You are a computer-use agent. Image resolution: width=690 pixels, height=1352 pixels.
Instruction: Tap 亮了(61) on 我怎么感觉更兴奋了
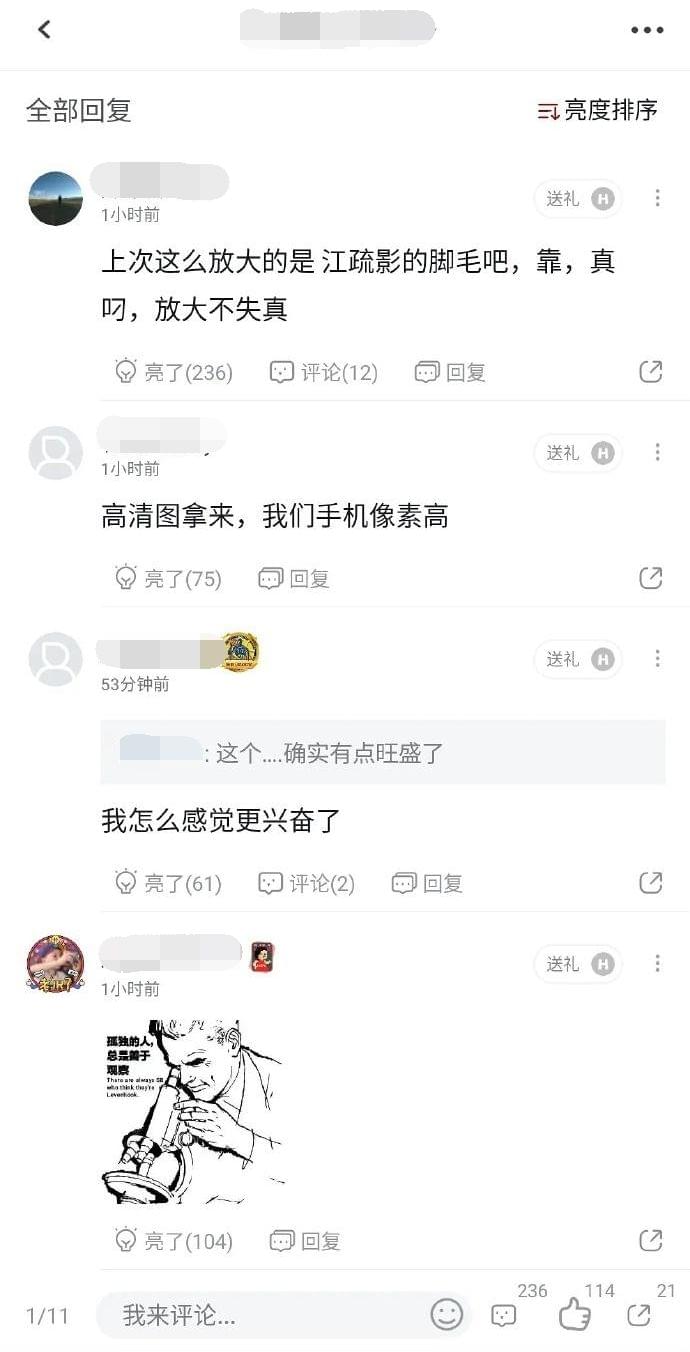pyautogui.click(x=168, y=883)
